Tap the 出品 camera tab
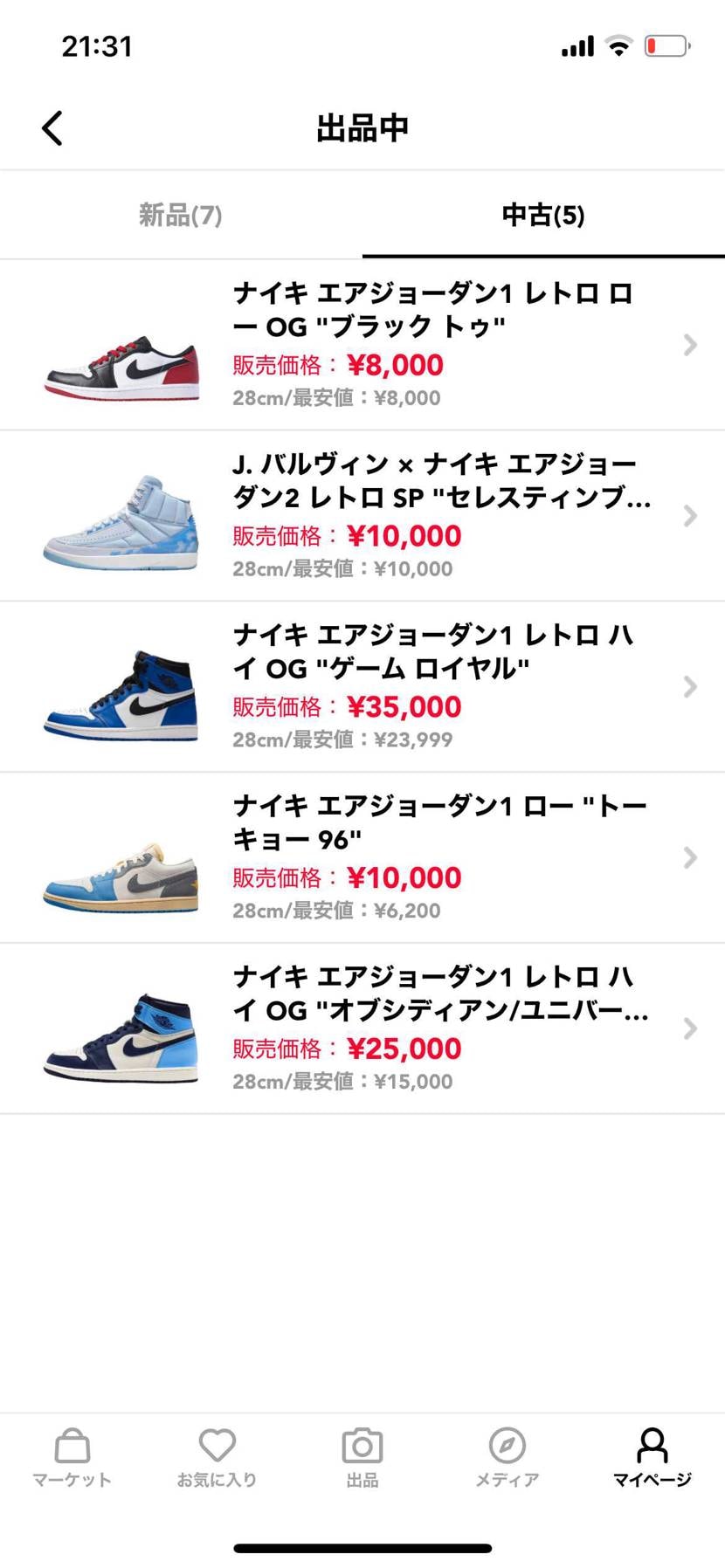 [362, 1457]
